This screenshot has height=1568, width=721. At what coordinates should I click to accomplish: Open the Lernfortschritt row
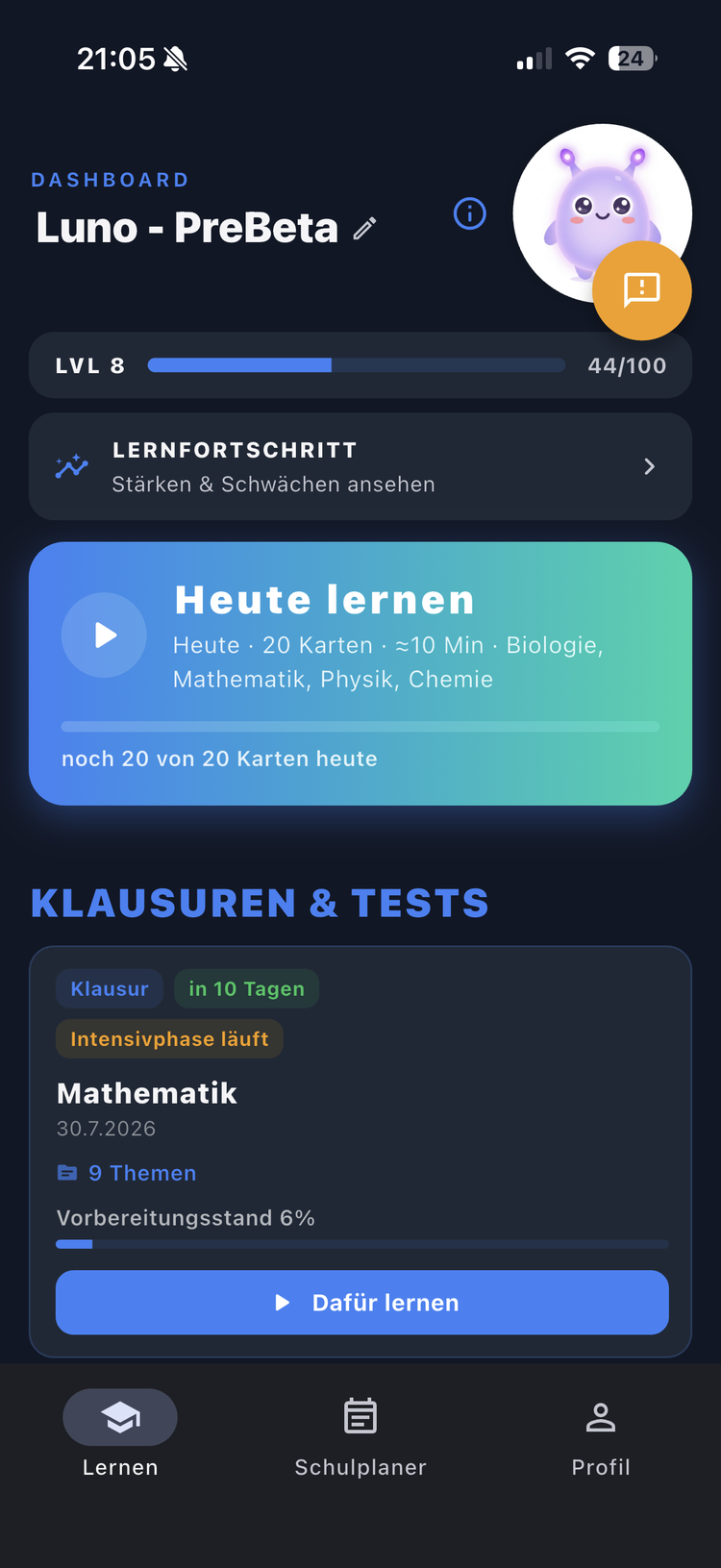click(360, 466)
